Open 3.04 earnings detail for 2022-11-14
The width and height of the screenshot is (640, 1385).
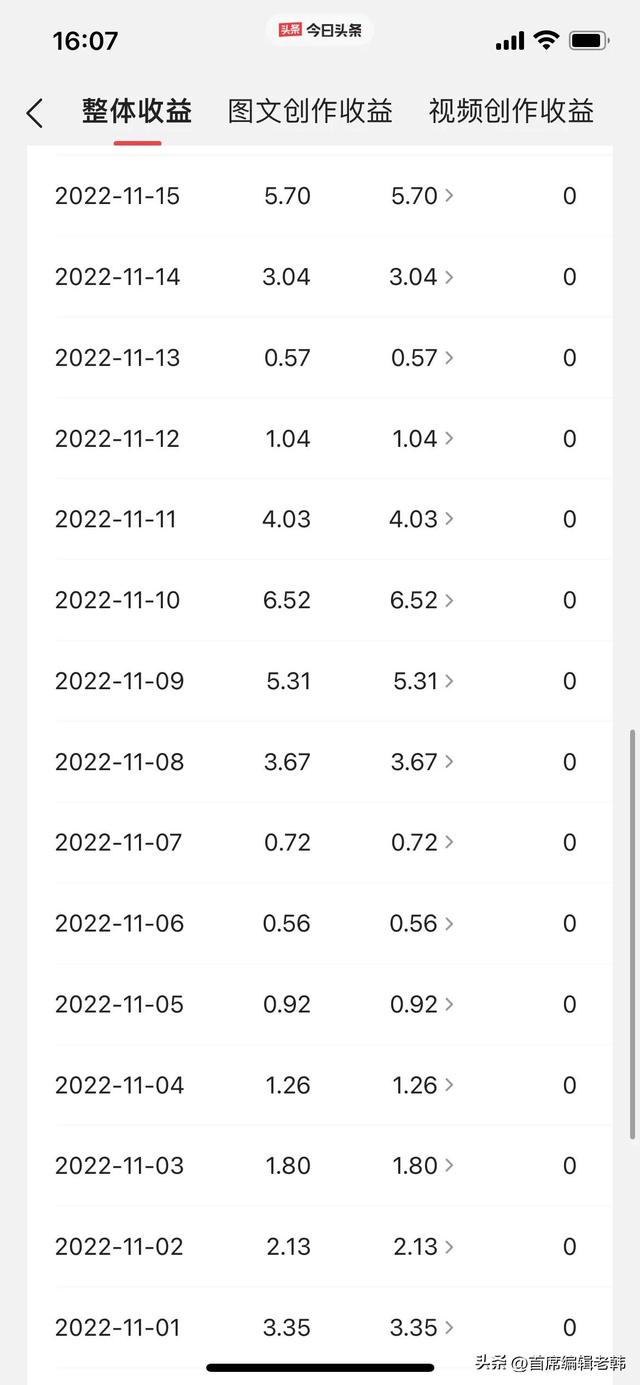(x=422, y=277)
